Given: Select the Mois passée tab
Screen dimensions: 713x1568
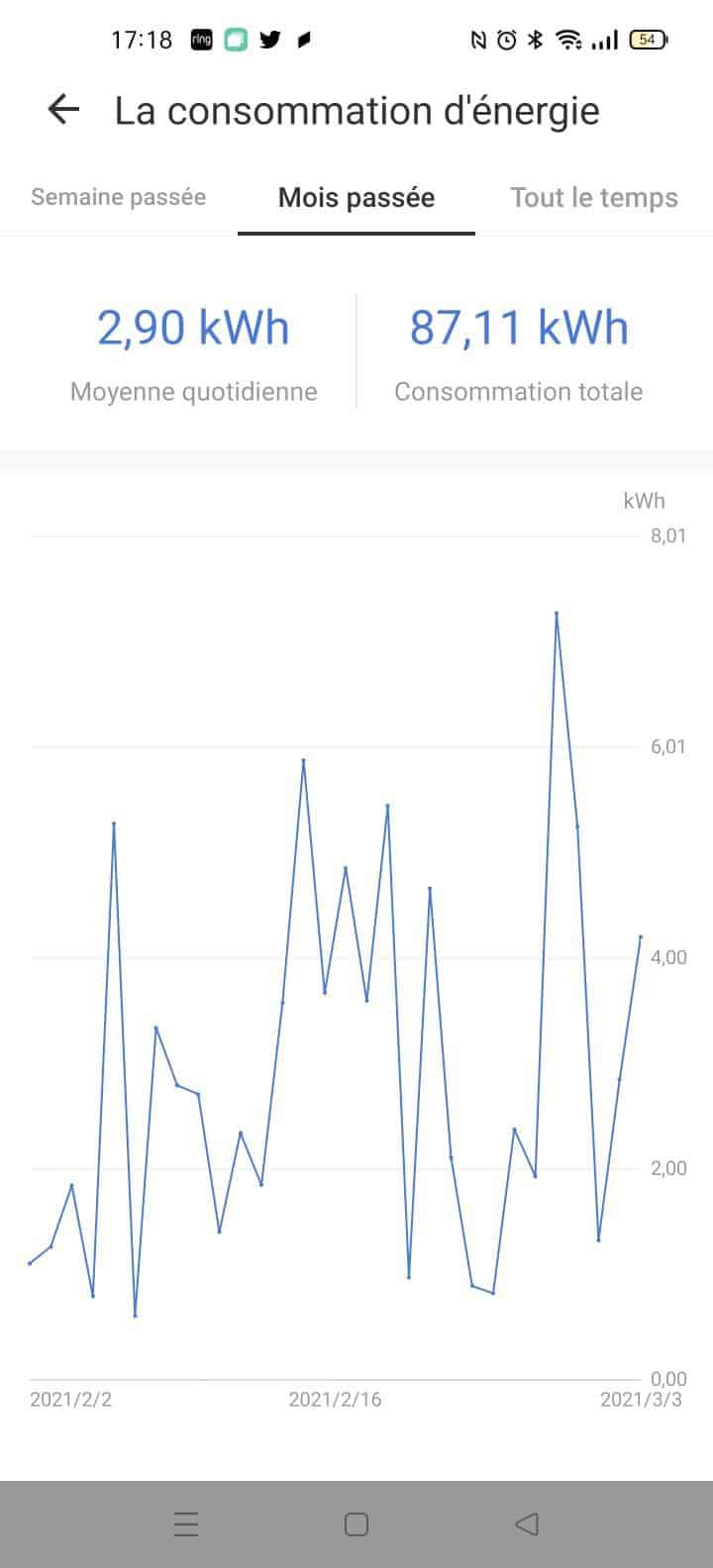Looking at the screenshot, I should 356,197.
